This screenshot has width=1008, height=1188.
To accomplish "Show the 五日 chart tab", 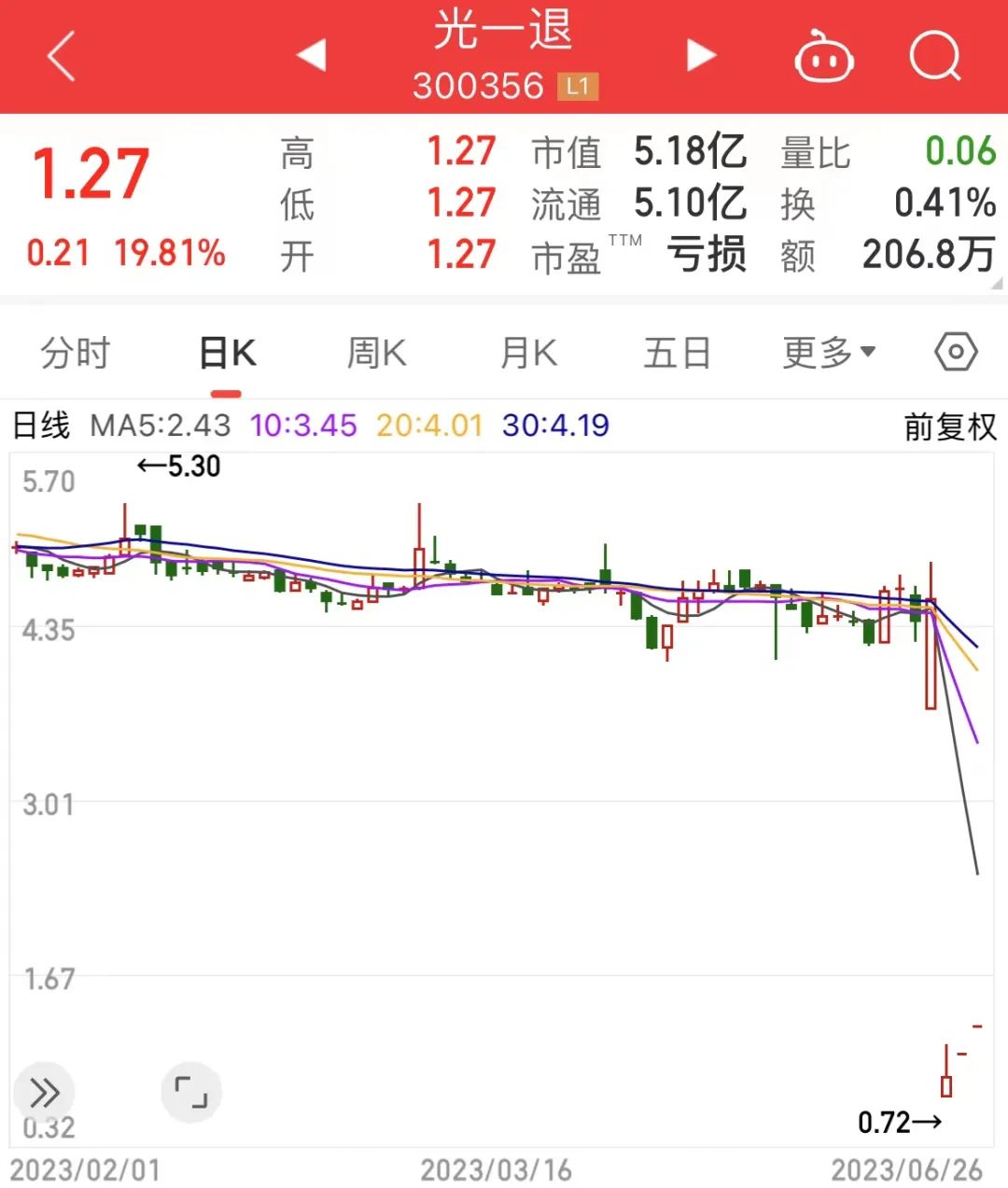I will point(677,354).
